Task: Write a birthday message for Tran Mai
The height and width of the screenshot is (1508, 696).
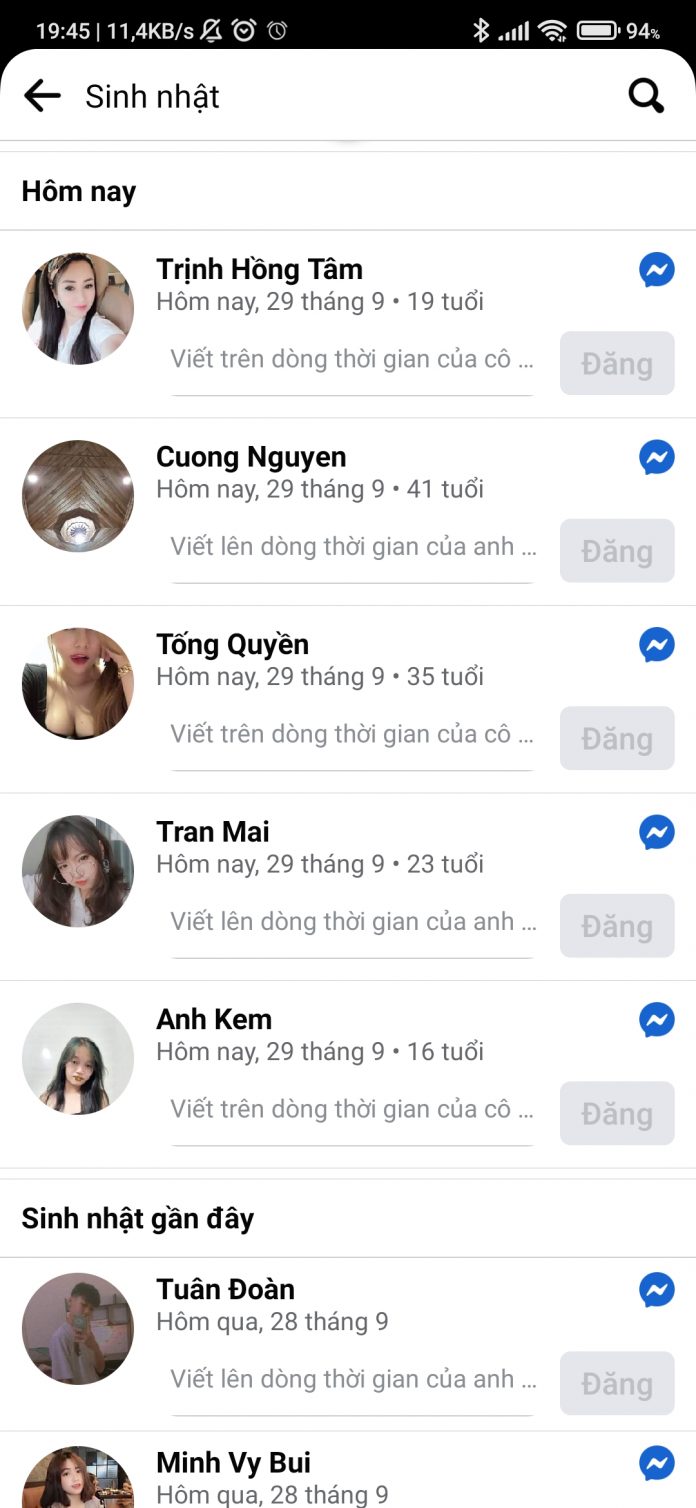Action: coord(352,922)
